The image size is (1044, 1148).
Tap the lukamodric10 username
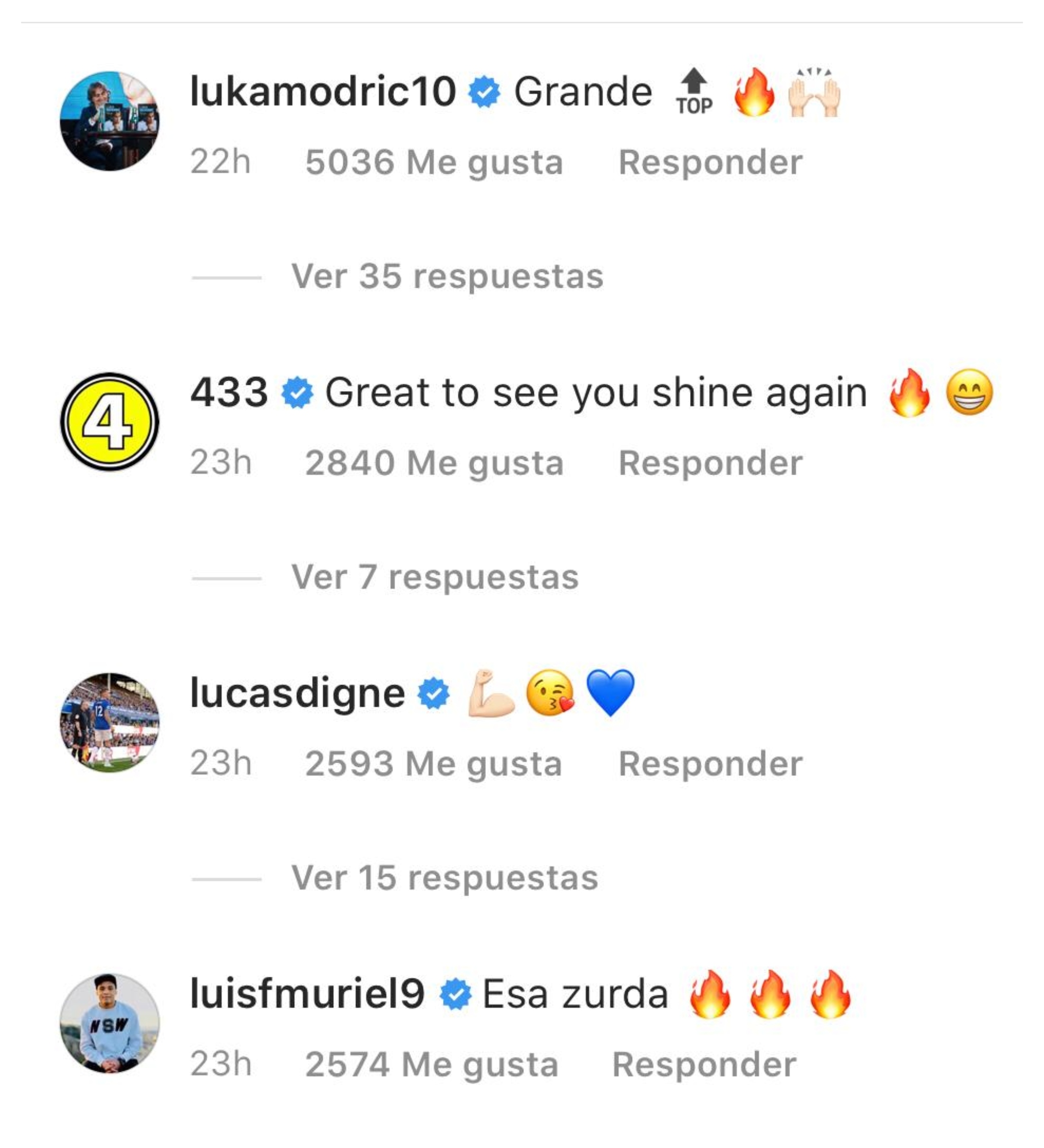pos(322,91)
